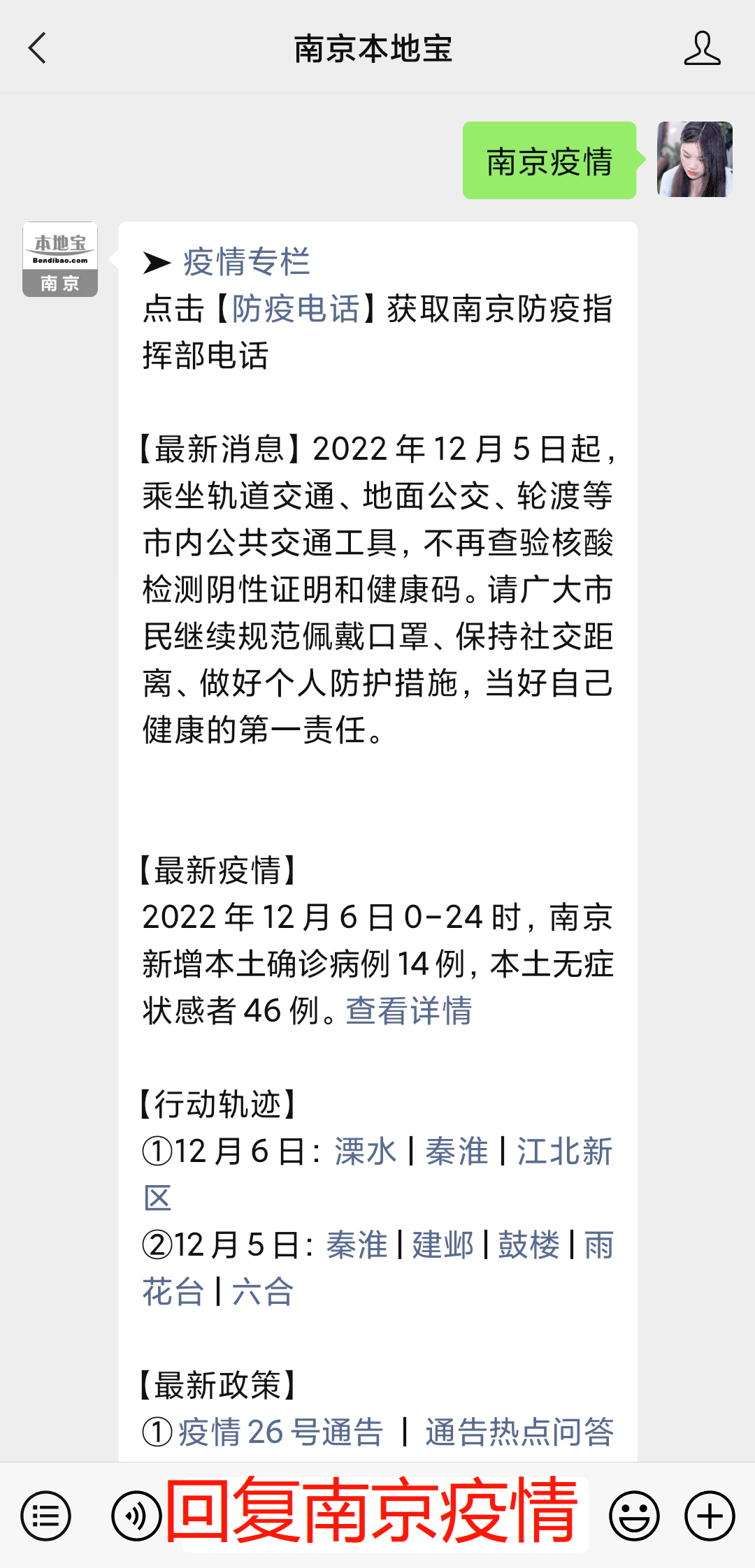Open the menu list icon
This screenshot has width=755, height=1568.
pyautogui.click(x=46, y=1516)
